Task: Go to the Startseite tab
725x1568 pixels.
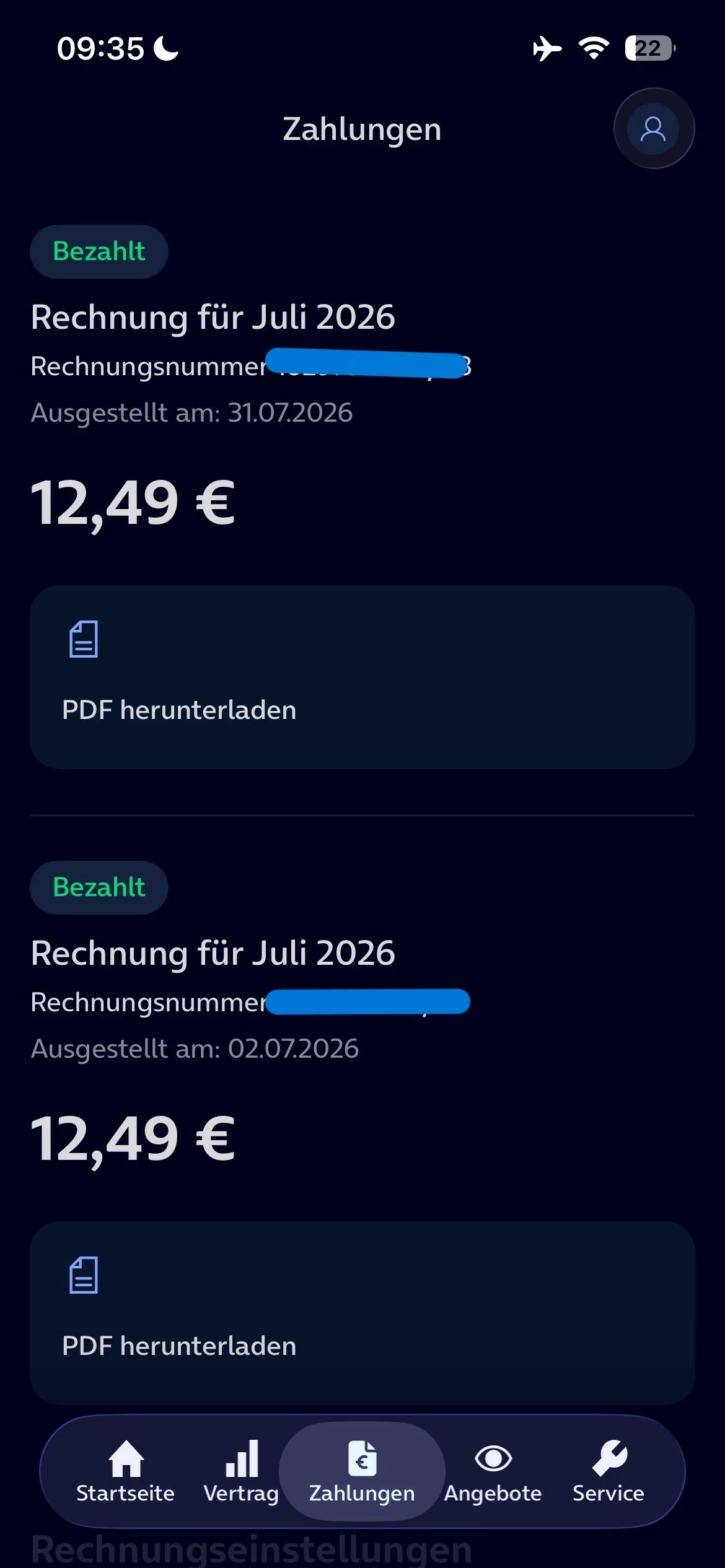Action: (126, 1471)
